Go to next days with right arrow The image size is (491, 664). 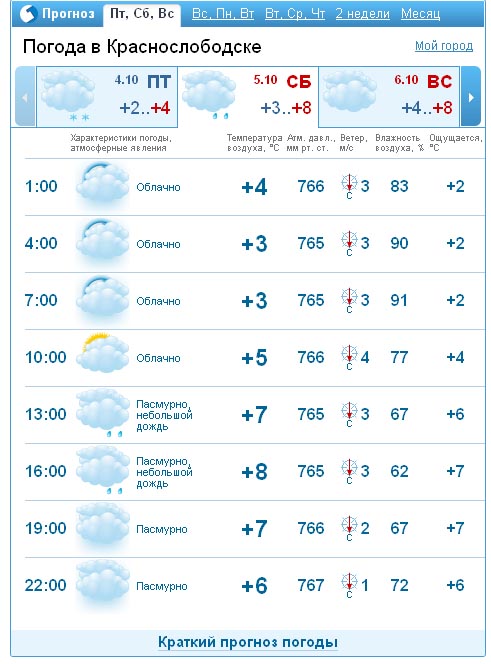click(471, 97)
